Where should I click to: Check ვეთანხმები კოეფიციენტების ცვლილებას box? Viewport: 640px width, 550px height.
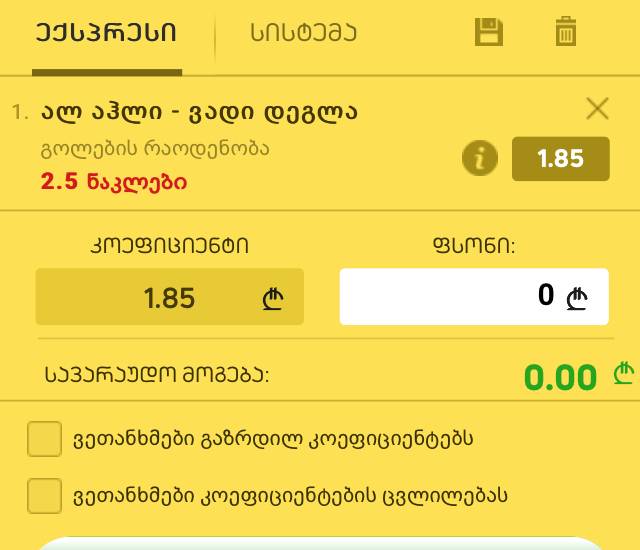point(44,495)
